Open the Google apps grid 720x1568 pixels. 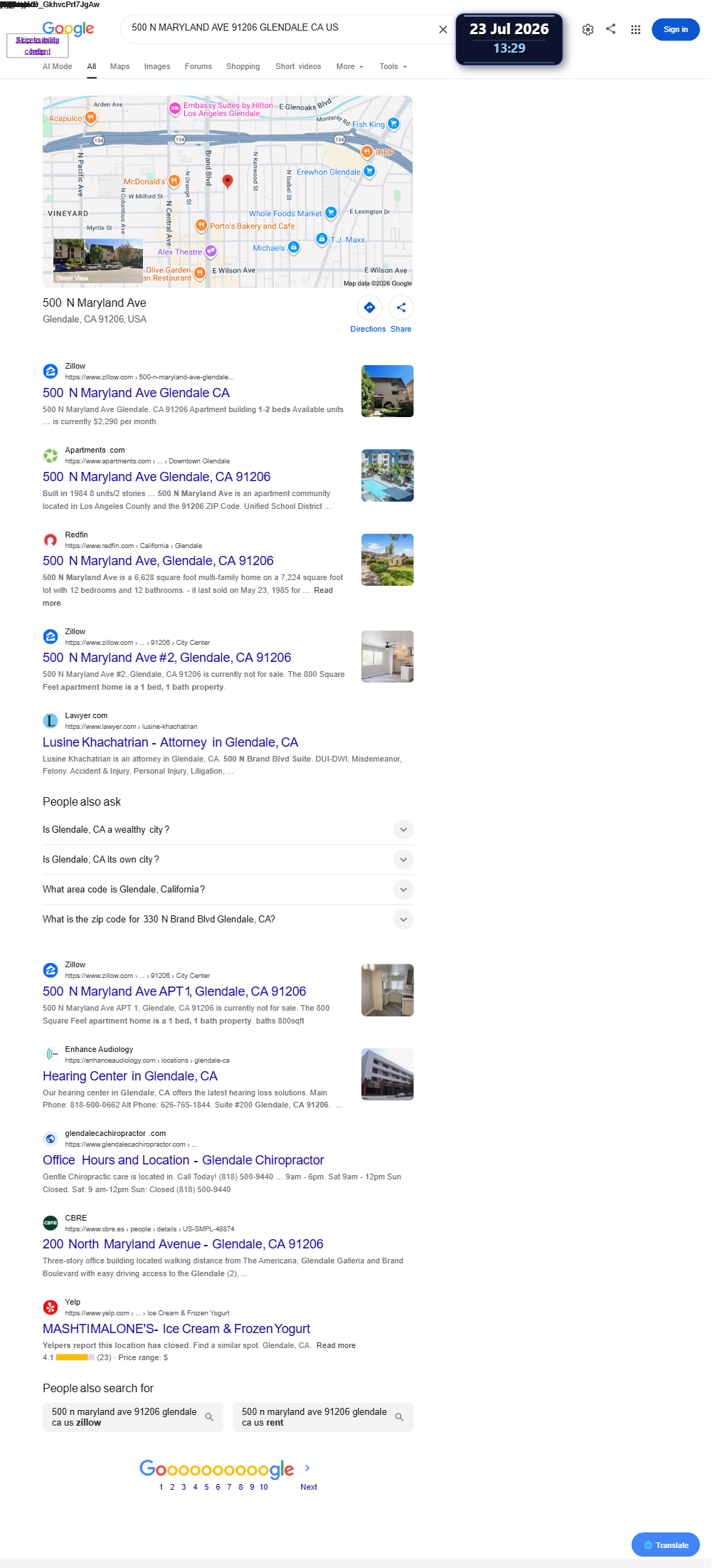[635, 29]
